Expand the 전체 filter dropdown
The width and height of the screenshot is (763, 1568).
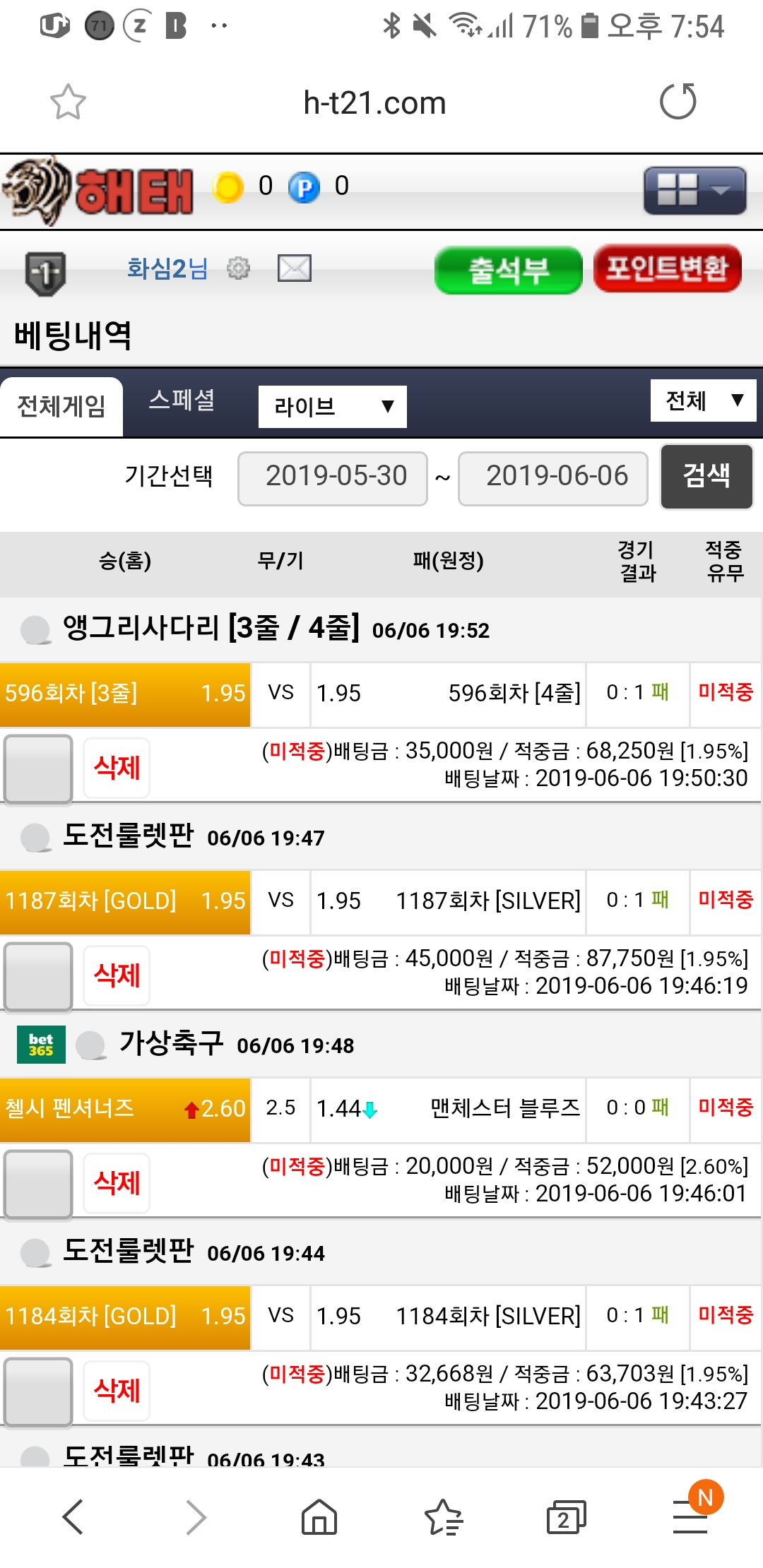(703, 400)
